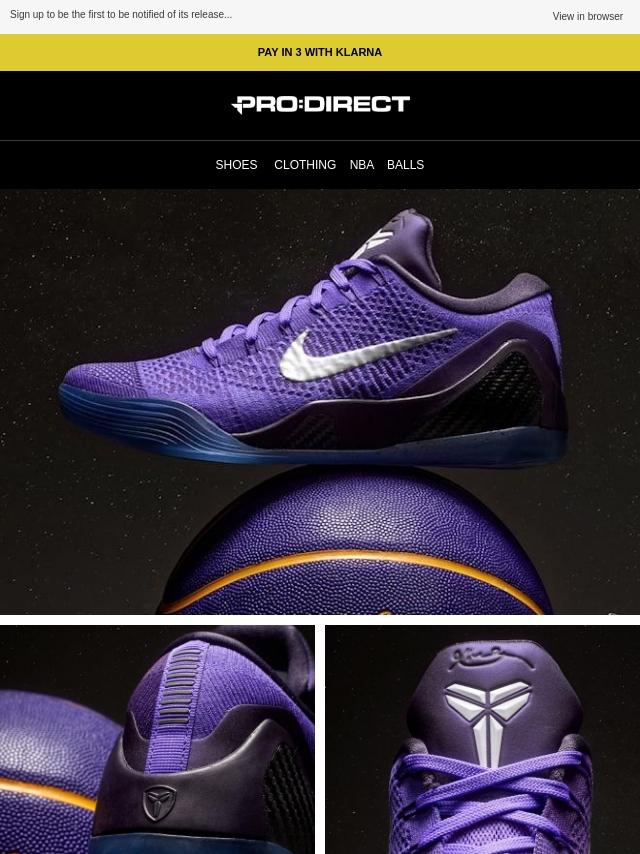Viewport: 640px width, 854px height.
Task: Select the NBA menu item
Action: coord(361,165)
